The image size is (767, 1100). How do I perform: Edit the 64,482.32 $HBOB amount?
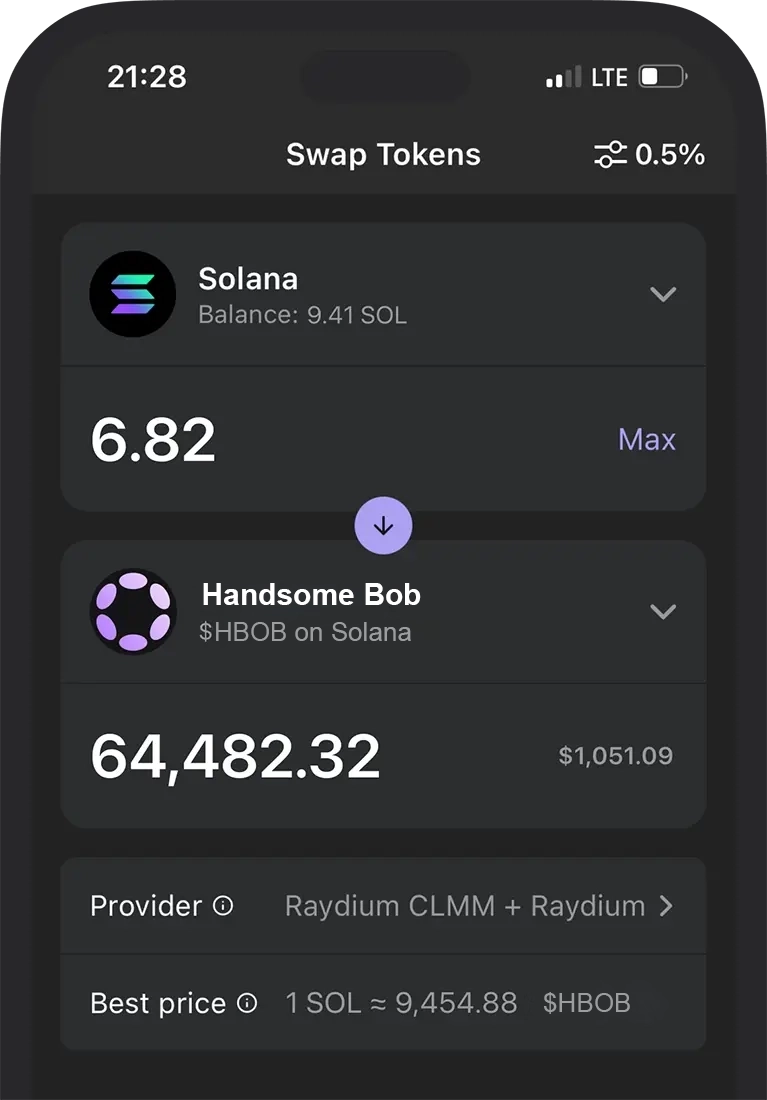tap(236, 756)
